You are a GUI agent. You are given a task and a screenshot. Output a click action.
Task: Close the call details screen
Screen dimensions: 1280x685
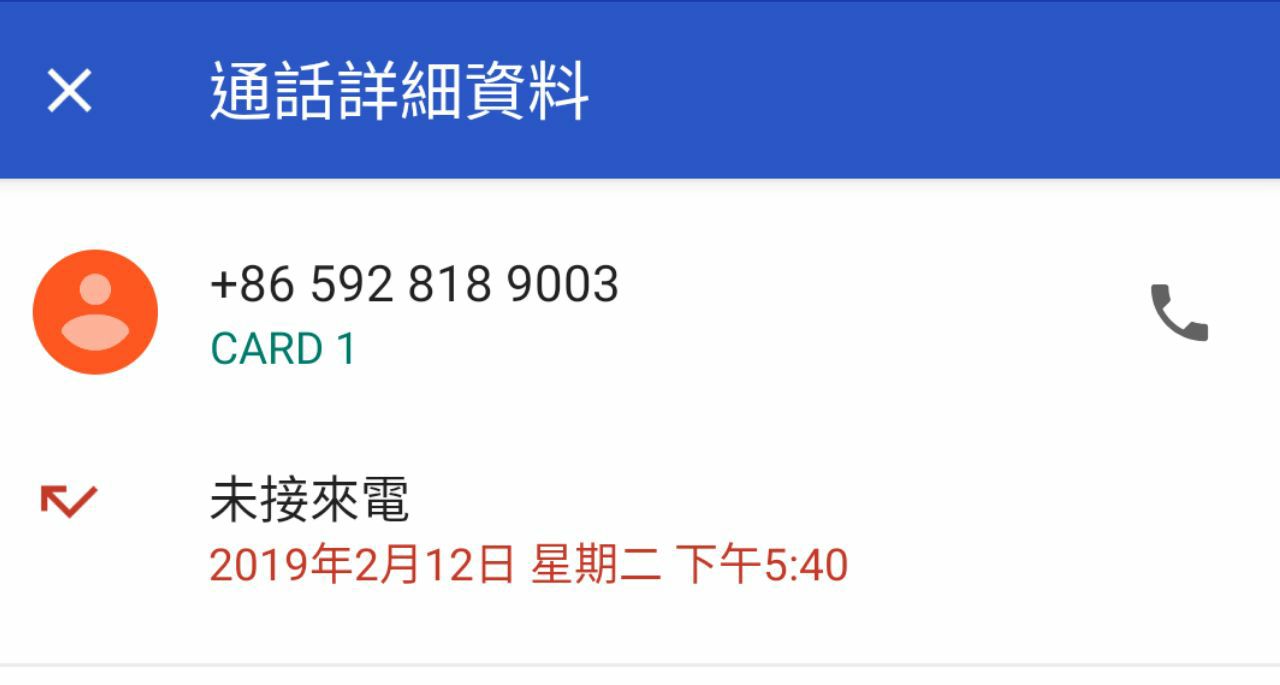70,92
